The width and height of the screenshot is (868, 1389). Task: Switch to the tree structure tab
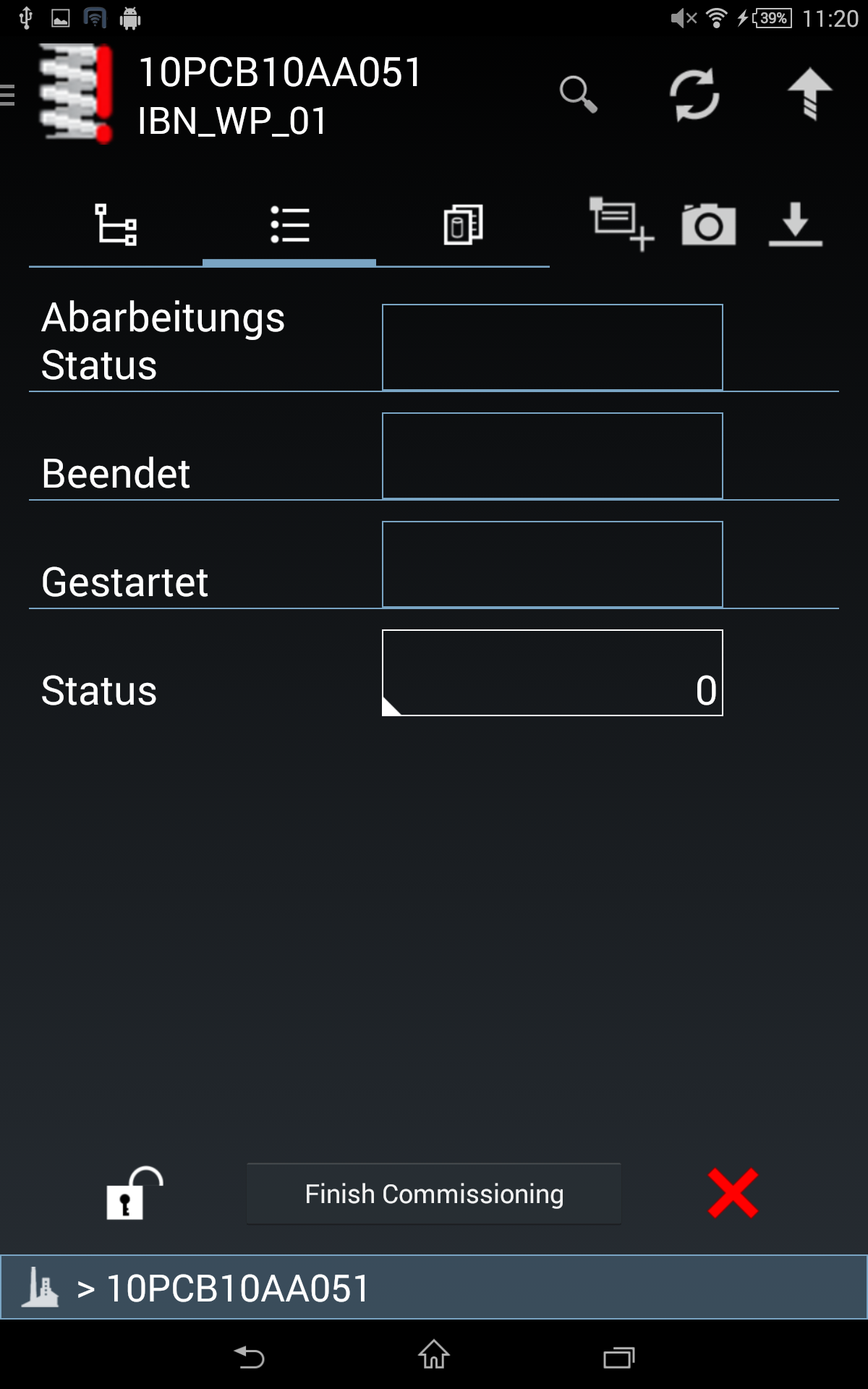tap(116, 225)
